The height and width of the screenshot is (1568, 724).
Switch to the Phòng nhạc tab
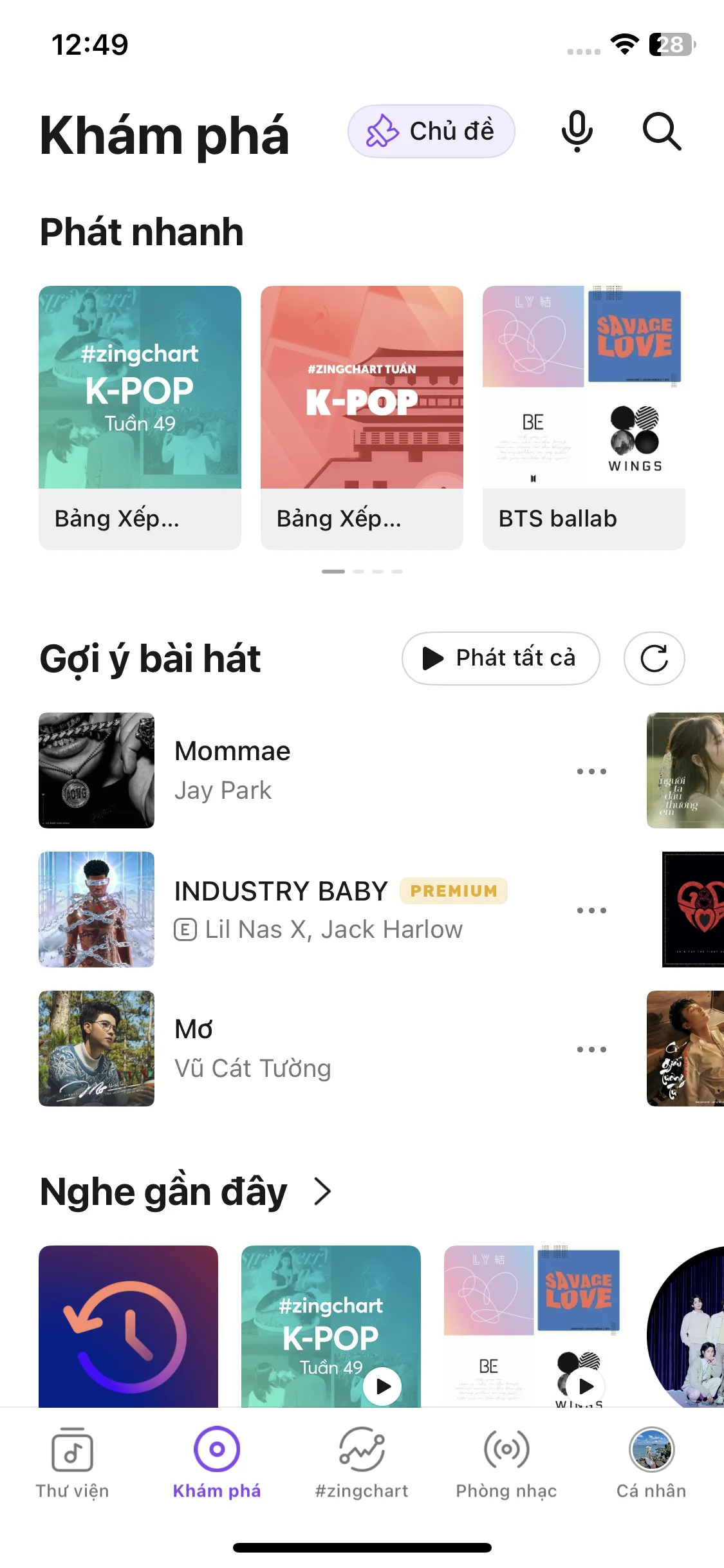(506, 1462)
